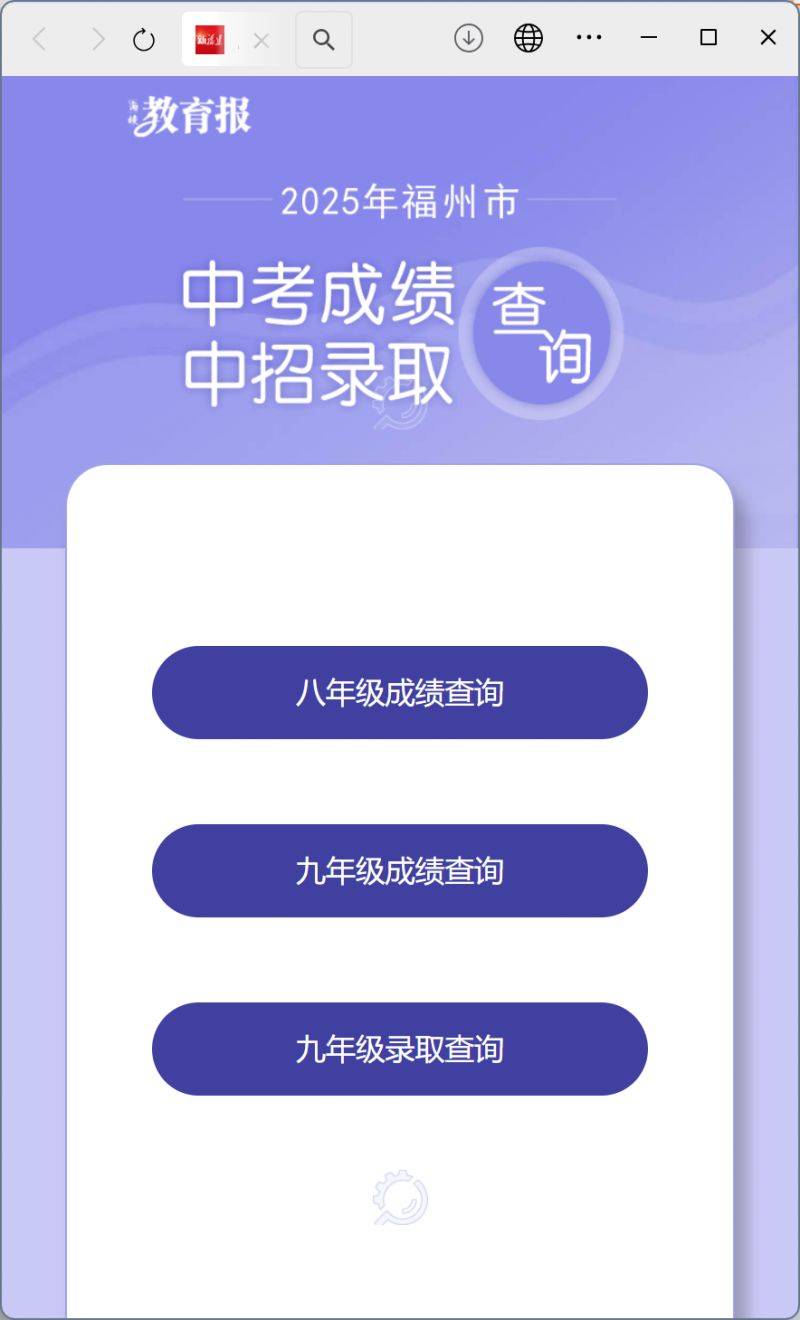Tap the globe icon
800x1320 pixels.
tap(528, 38)
